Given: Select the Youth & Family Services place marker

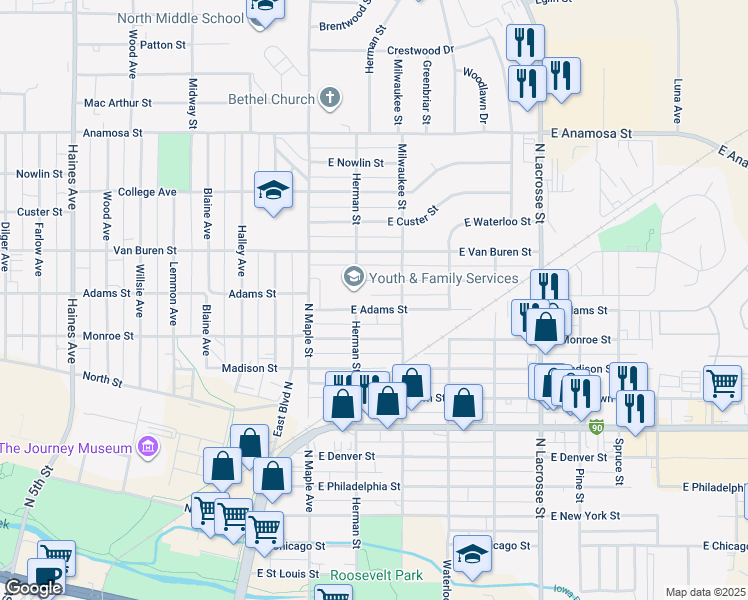Looking at the screenshot, I should coord(352,276).
